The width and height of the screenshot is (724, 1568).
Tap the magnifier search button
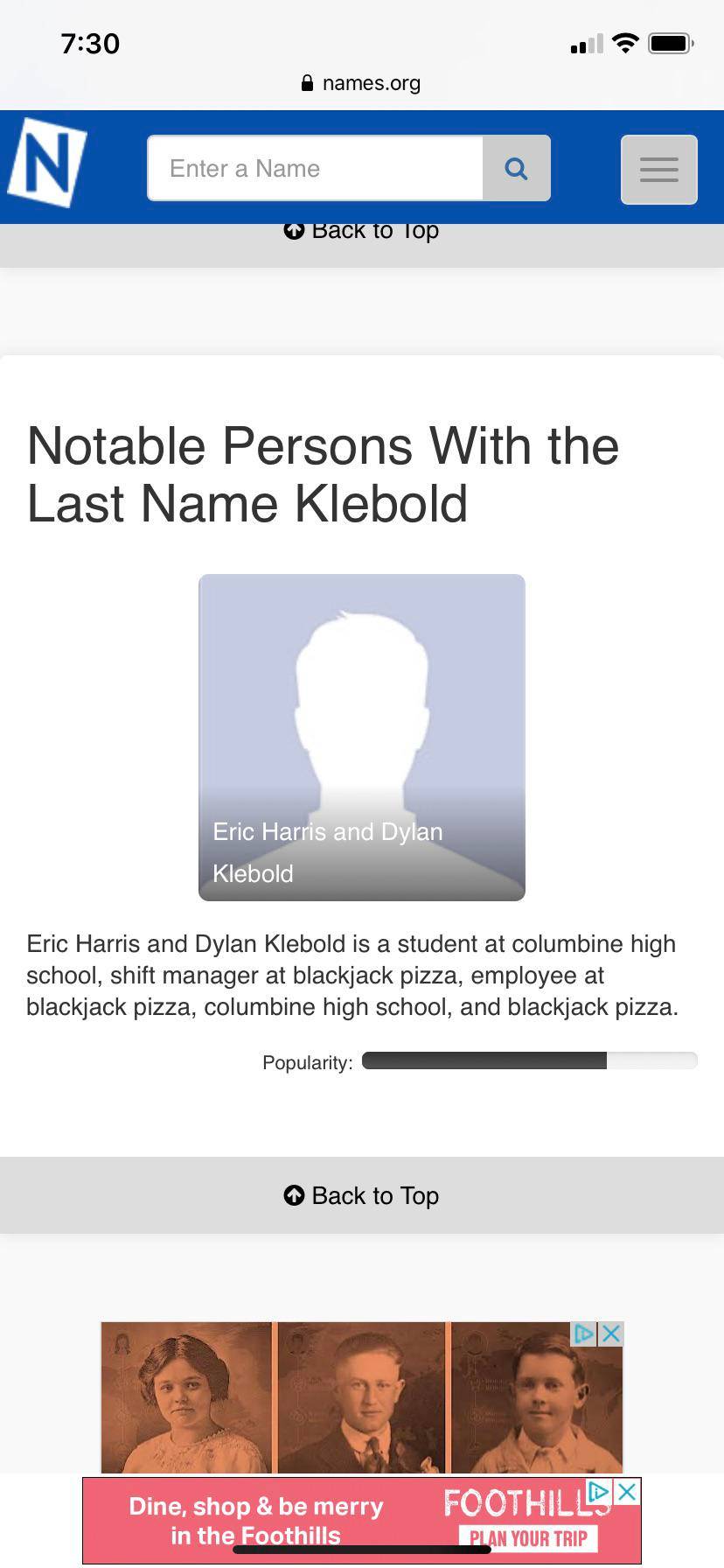tap(516, 168)
